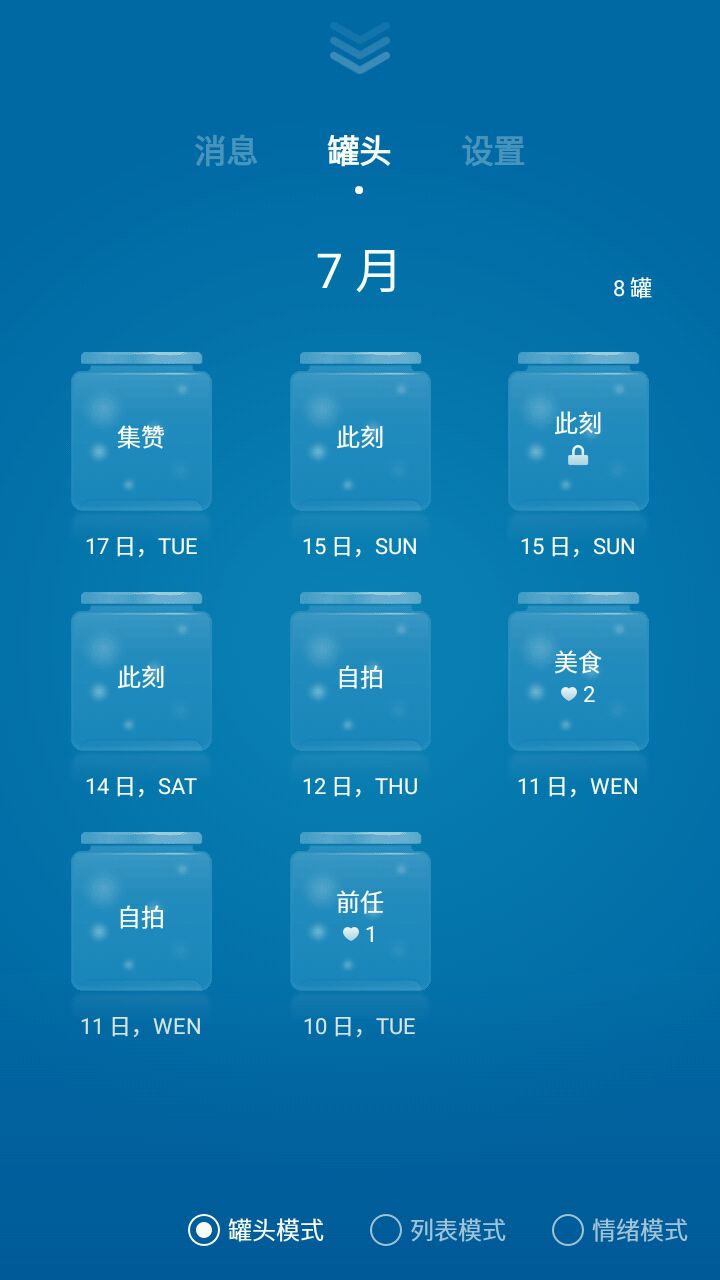The height and width of the screenshot is (1280, 720).
Task: Open the 自拍 jar from 11日 WEN
Action: pos(141,915)
